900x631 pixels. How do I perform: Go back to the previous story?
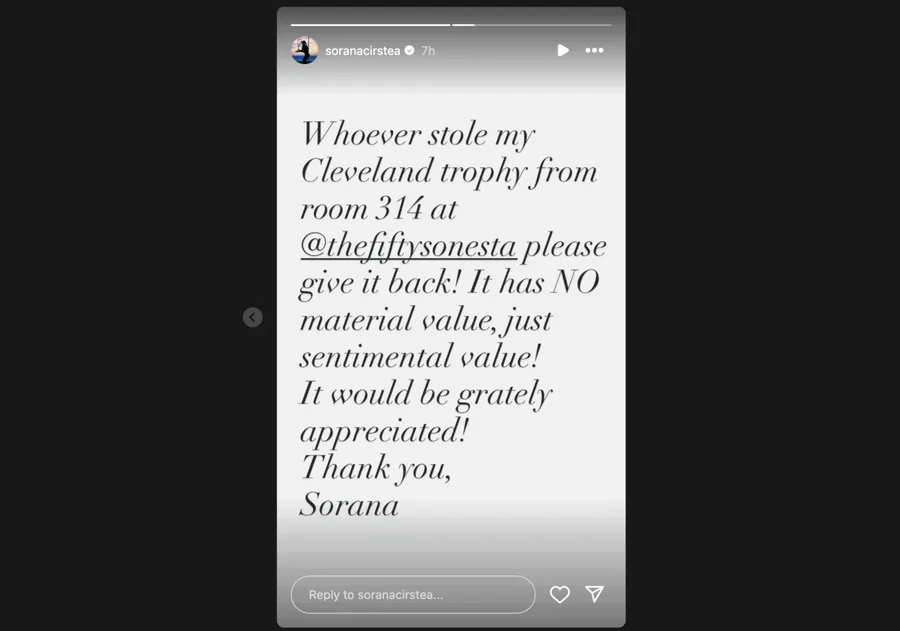pyautogui.click(x=252, y=317)
